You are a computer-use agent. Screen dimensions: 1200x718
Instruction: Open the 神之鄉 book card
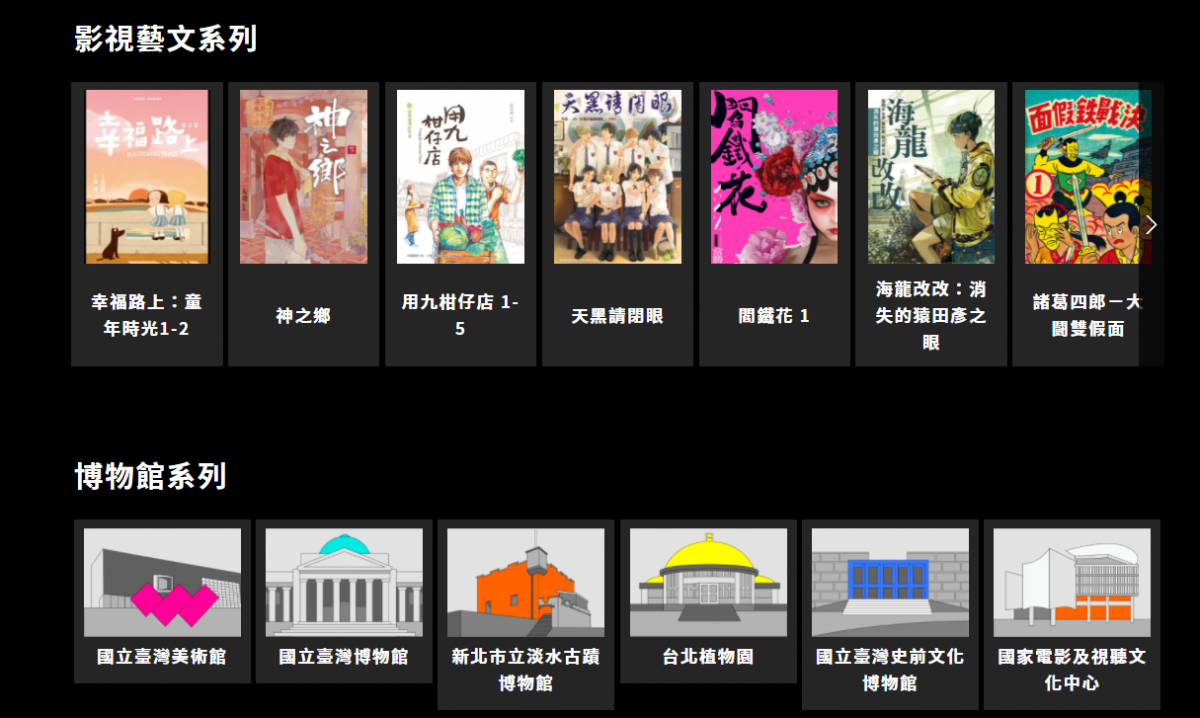pos(303,224)
